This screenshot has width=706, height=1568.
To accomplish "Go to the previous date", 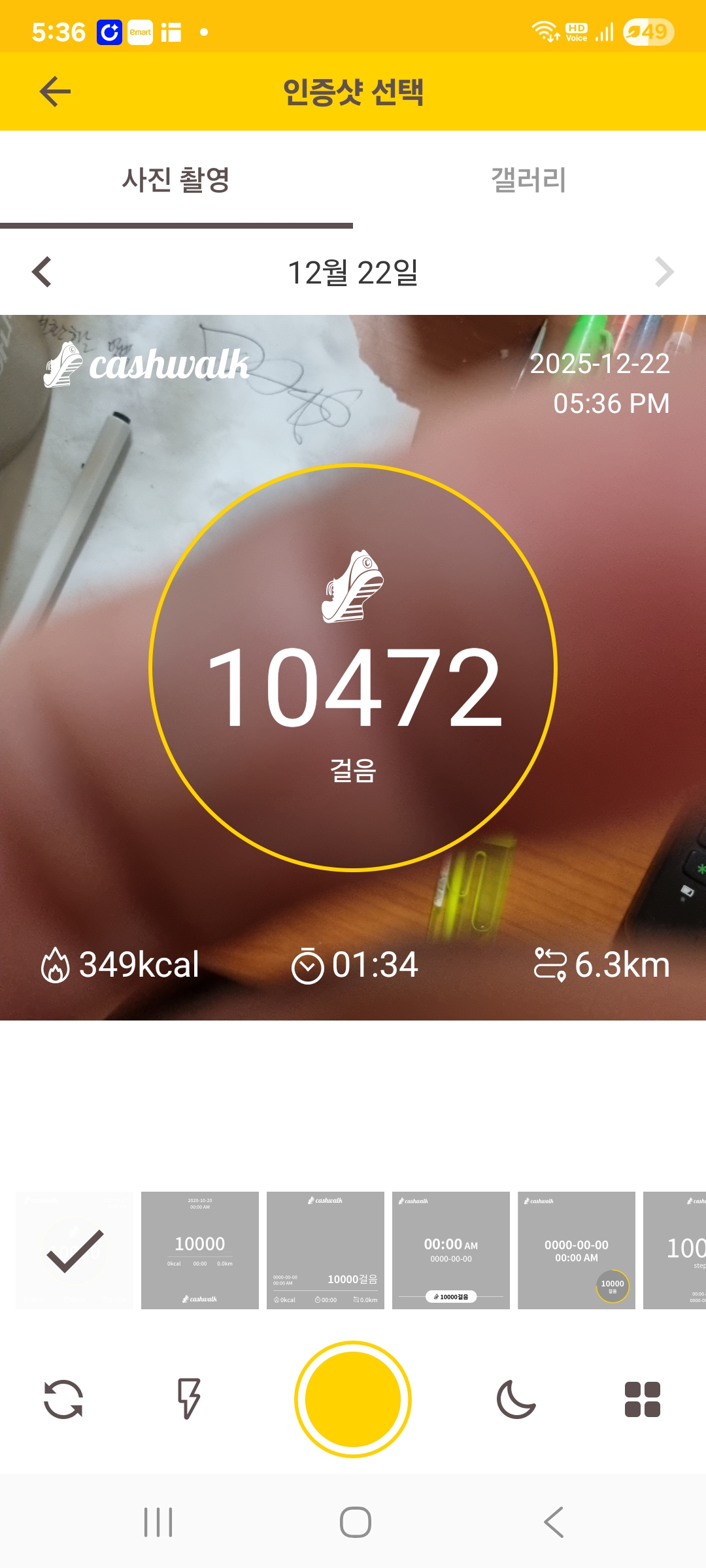I will point(42,272).
